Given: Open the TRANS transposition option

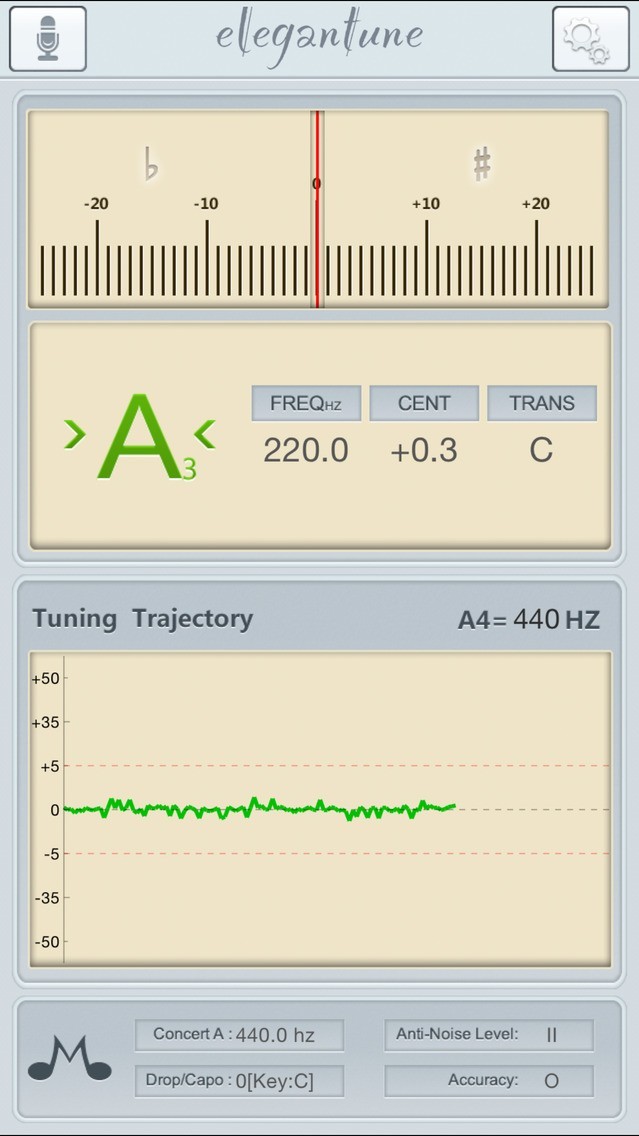Looking at the screenshot, I should (x=541, y=403).
